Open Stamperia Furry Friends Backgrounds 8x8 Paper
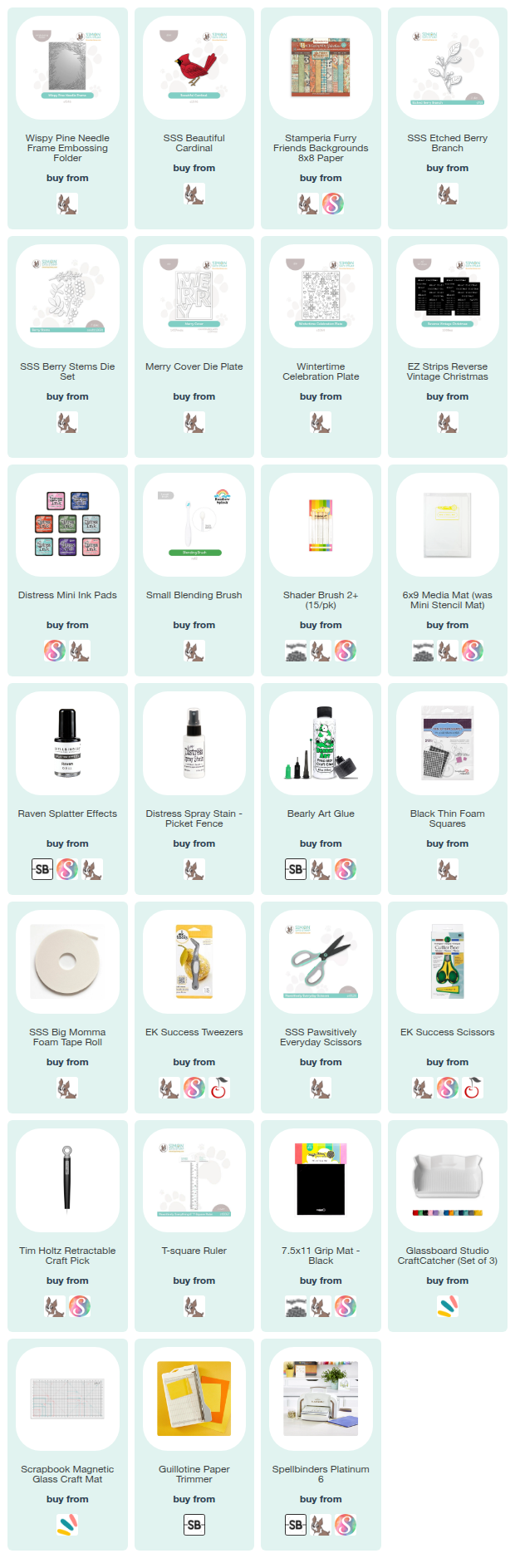 pyautogui.click(x=321, y=67)
